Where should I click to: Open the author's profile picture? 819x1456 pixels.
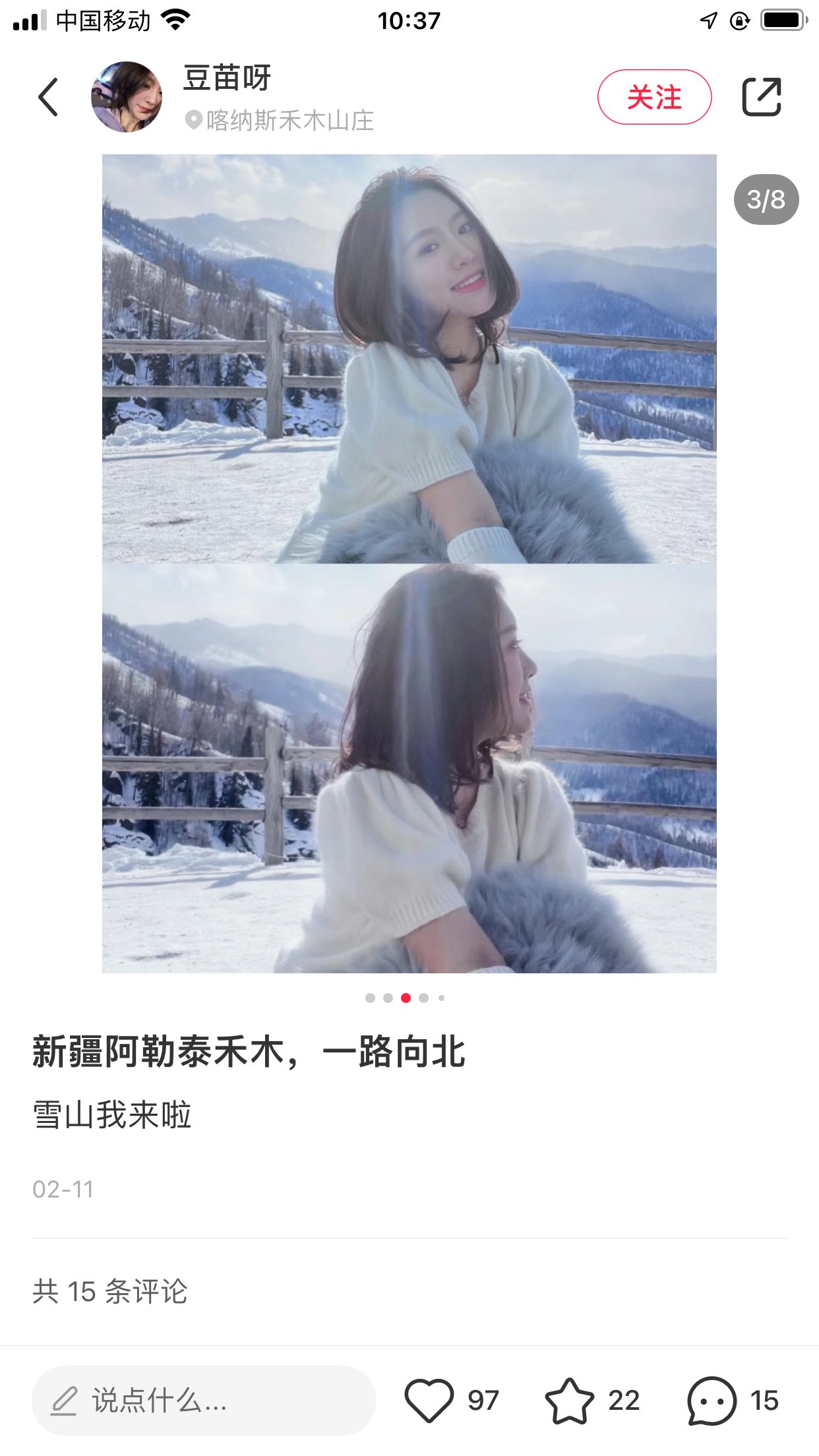127,97
